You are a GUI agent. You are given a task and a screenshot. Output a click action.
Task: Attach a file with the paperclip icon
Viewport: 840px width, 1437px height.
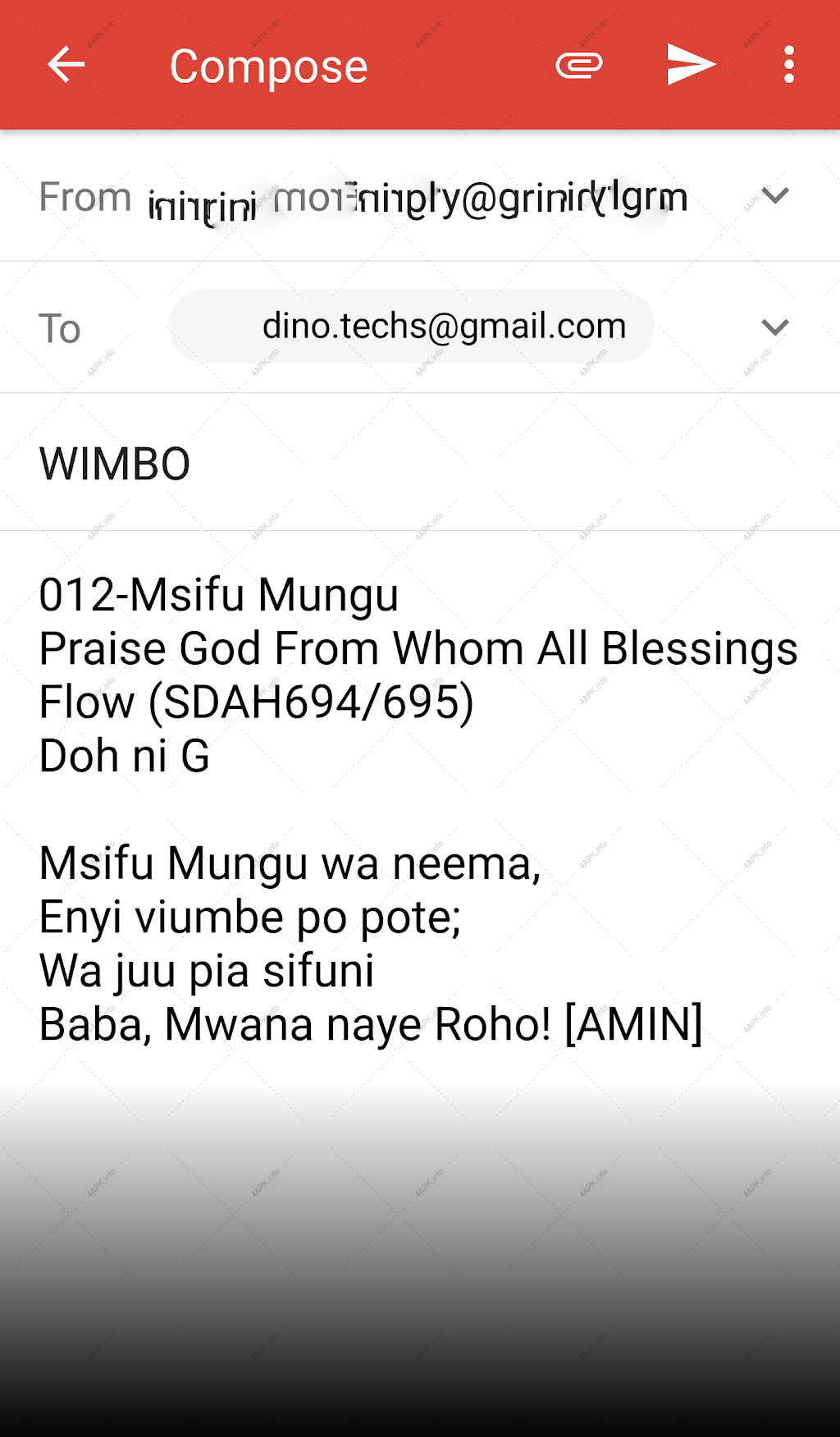pos(579,65)
